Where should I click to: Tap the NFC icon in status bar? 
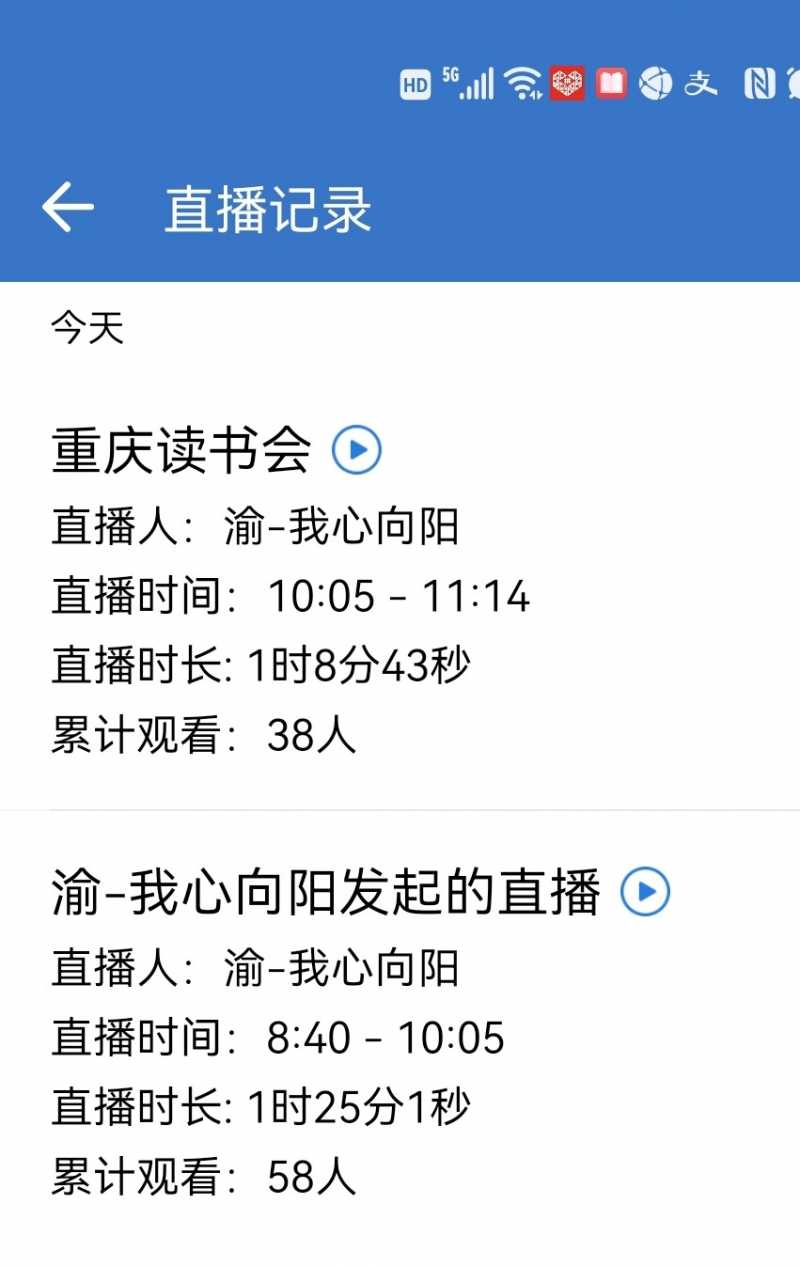[x=762, y=84]
